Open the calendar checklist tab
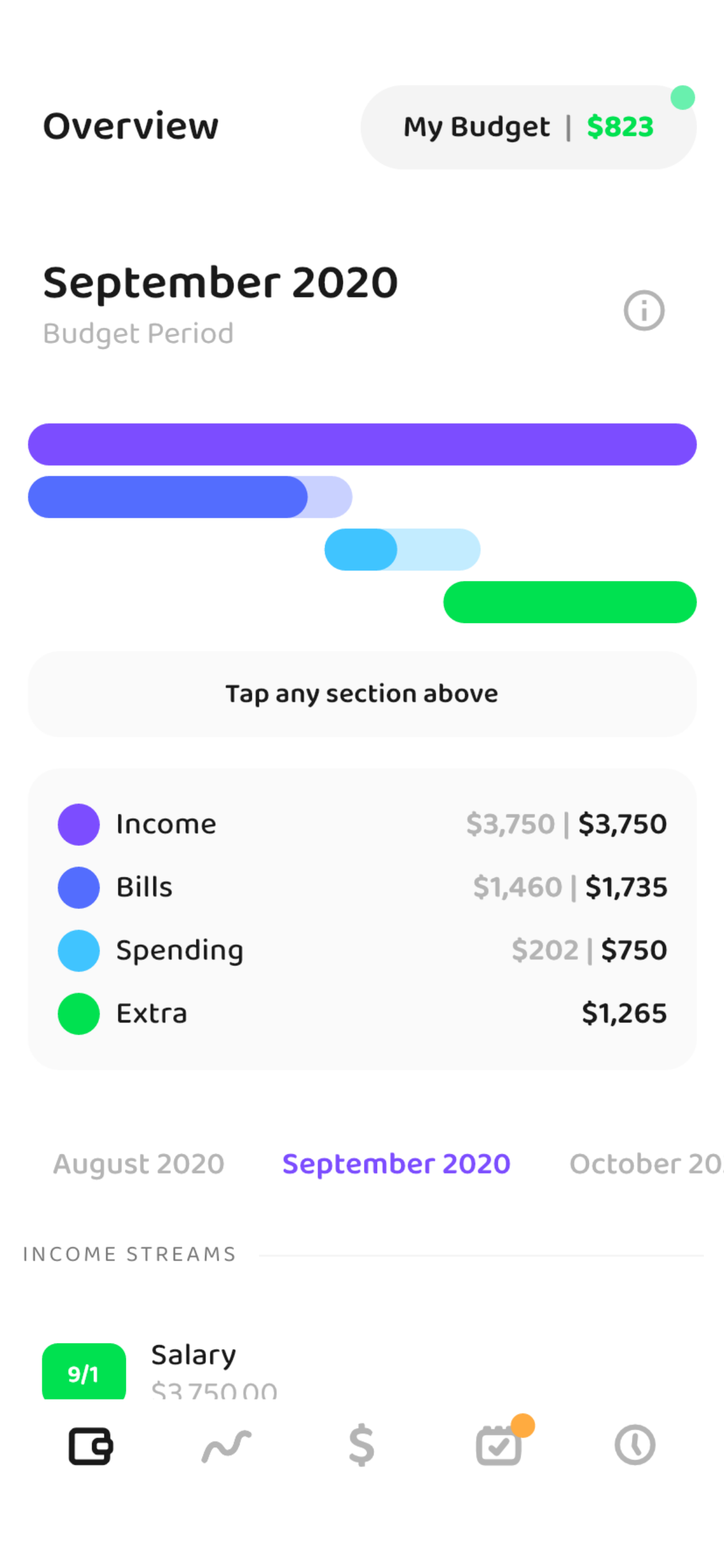Viewport: 724px width, 1568px height. [x=500, y=1444]
